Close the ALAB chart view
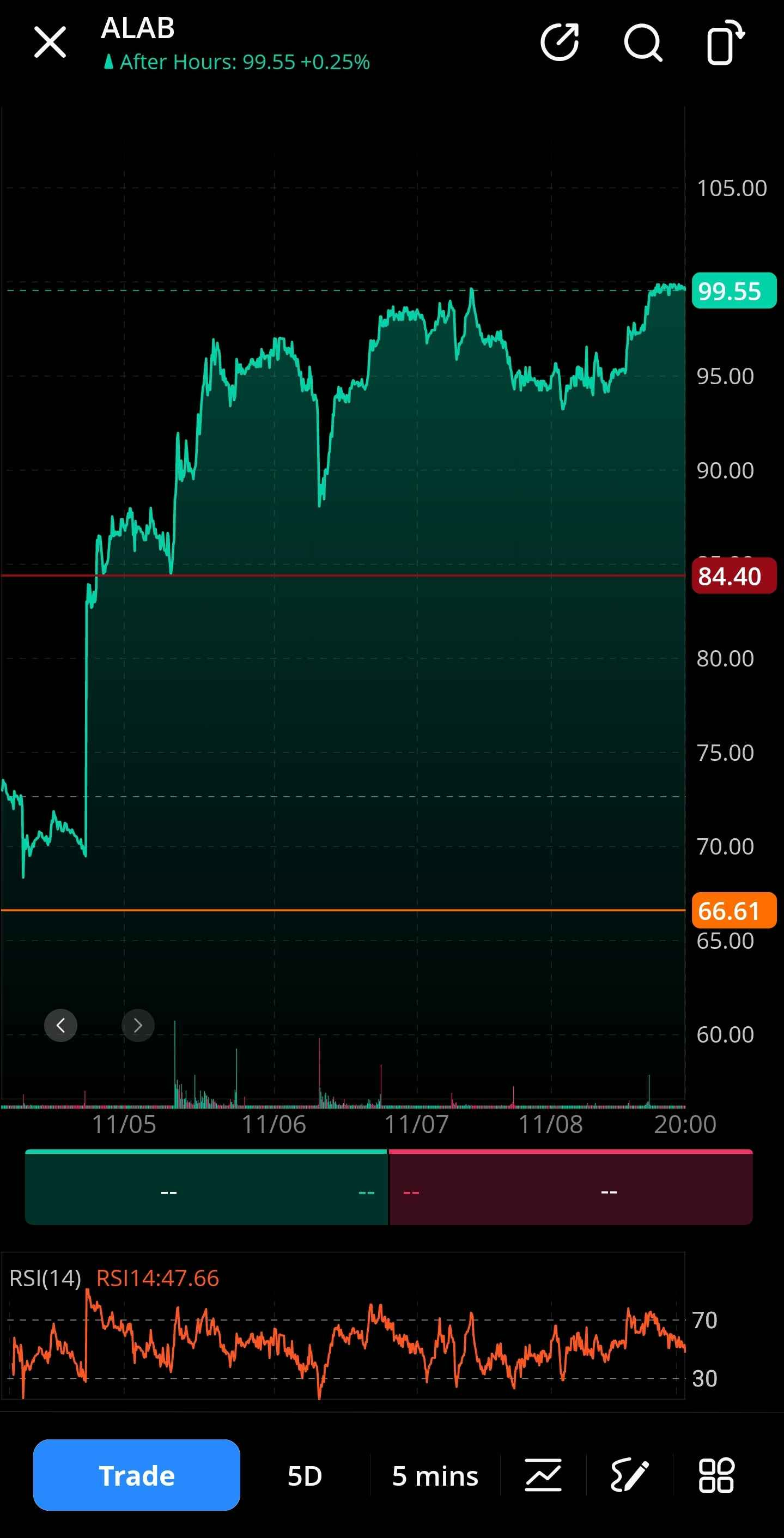 pos(50,43)
